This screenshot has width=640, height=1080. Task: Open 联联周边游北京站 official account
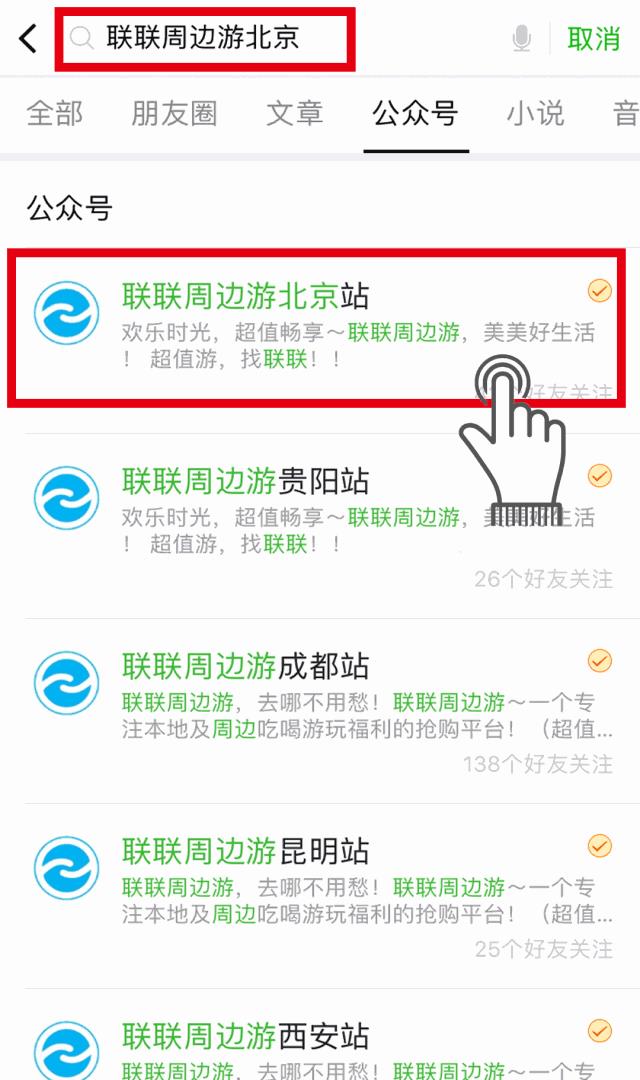click(246, 296)
